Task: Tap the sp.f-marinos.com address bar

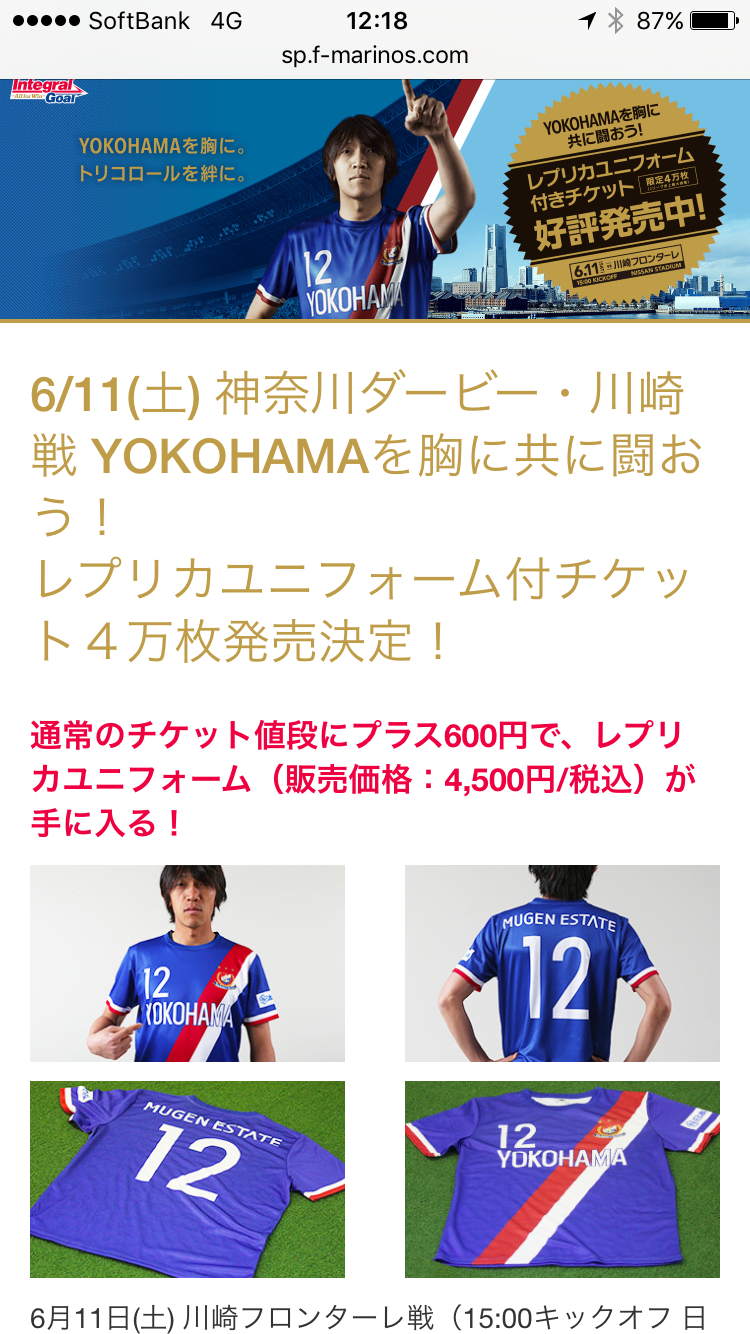Action: [x=375, y=55]
